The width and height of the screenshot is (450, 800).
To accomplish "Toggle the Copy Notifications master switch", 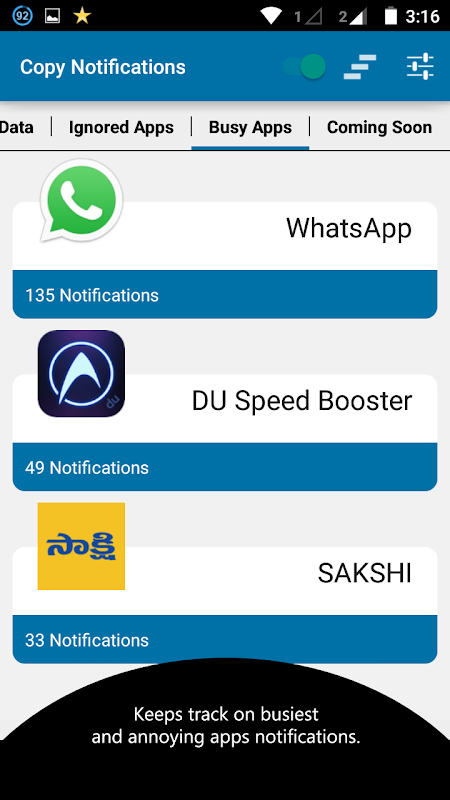I will pos(304,67).
